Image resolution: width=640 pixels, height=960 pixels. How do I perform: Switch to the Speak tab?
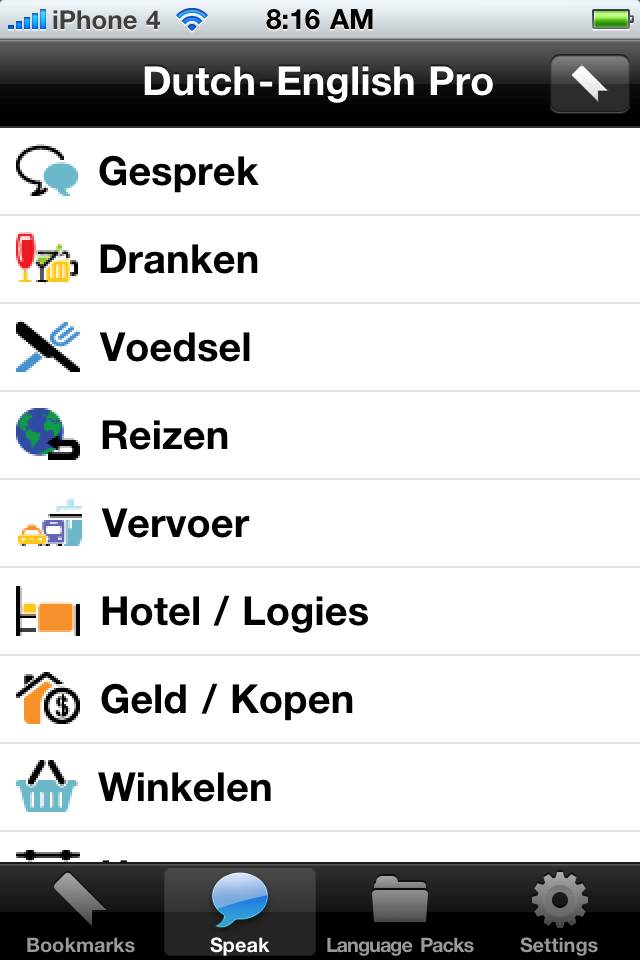click(240, 912)
